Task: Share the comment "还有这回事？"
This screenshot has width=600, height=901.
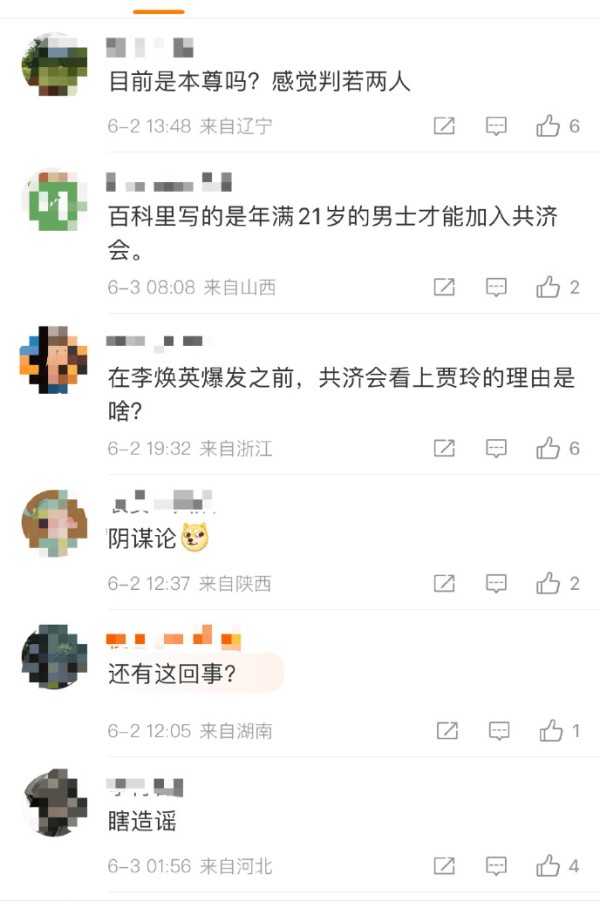Action: click(447, 732)
